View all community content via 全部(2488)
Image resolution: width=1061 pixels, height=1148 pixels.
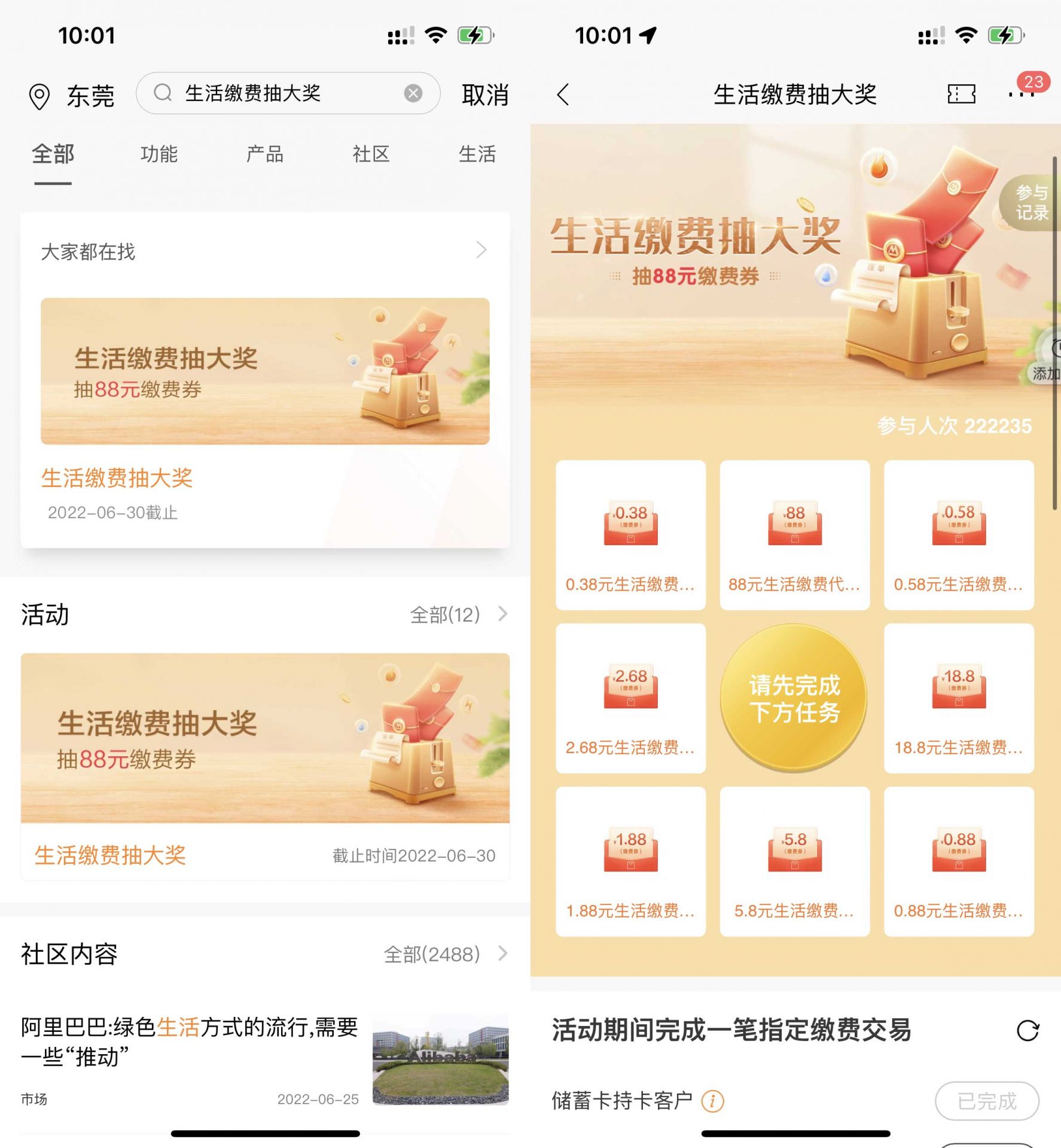pyautogui.click(x=446, y=954)
